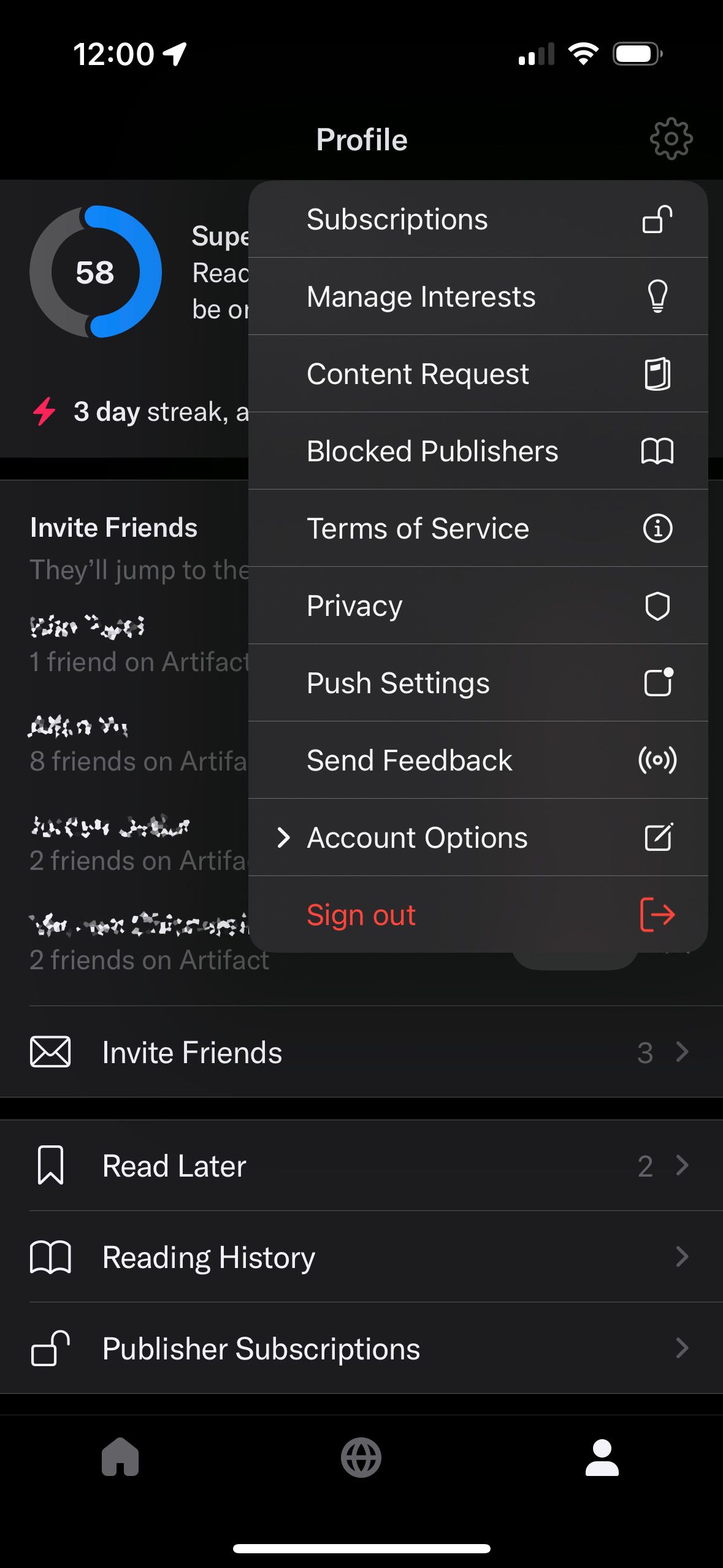The height and width of the screenshot is (1568, 723).
Task: Open Publisher Subscriptions
Action: [x=361, y=1348]
